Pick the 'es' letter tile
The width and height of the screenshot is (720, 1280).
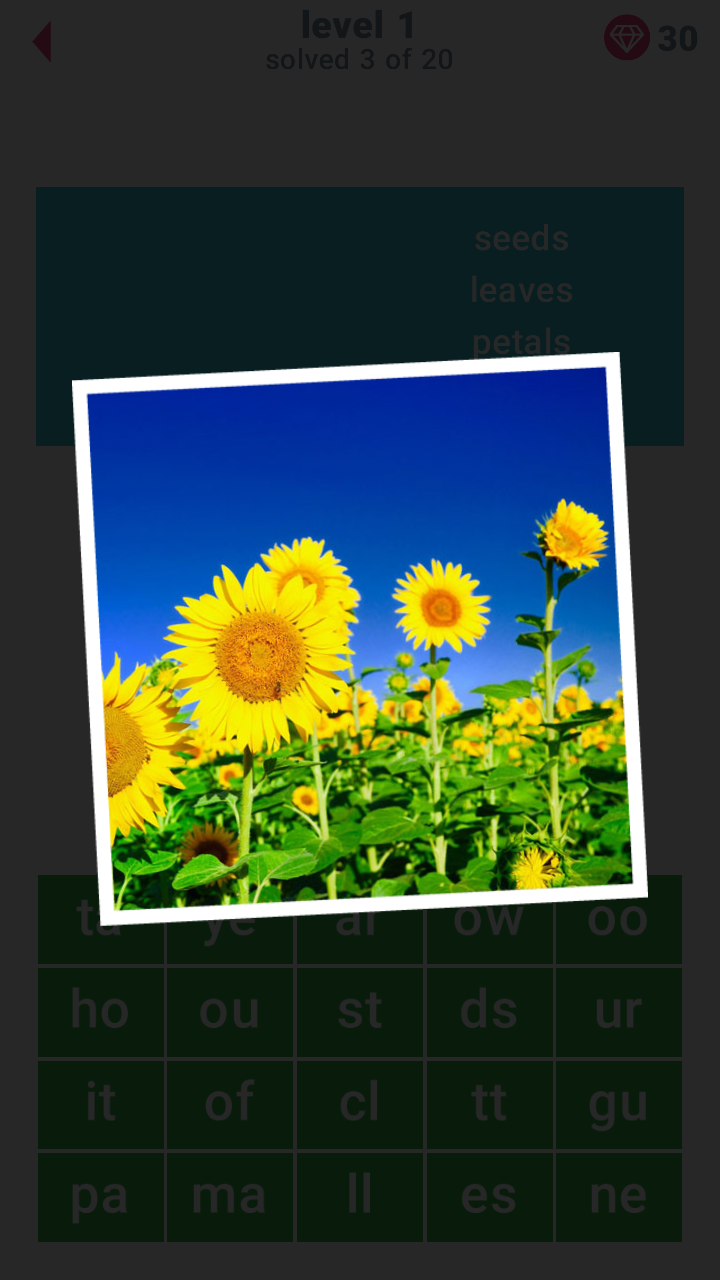pos(489,1196)
